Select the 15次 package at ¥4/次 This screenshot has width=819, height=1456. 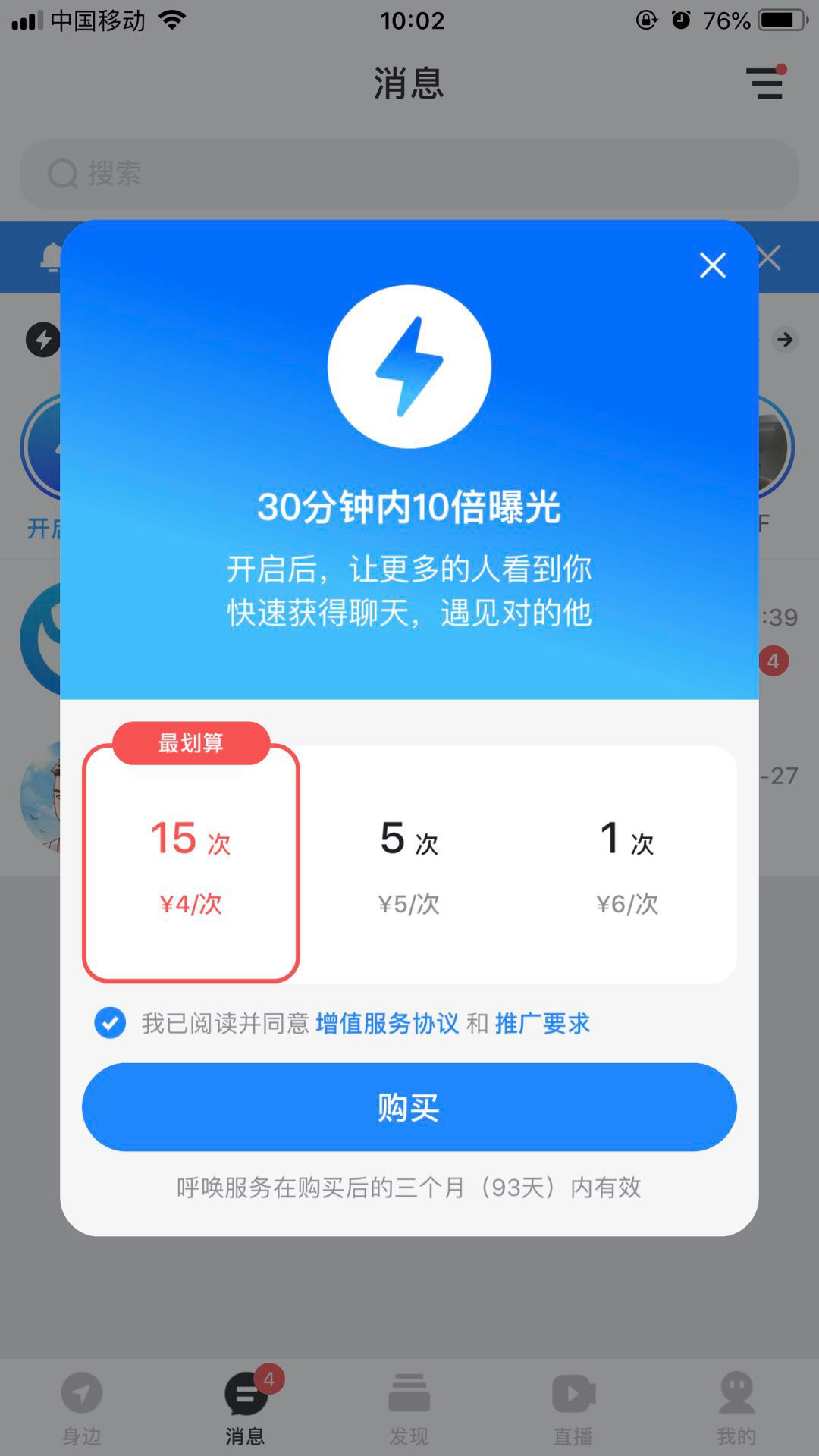191,864
